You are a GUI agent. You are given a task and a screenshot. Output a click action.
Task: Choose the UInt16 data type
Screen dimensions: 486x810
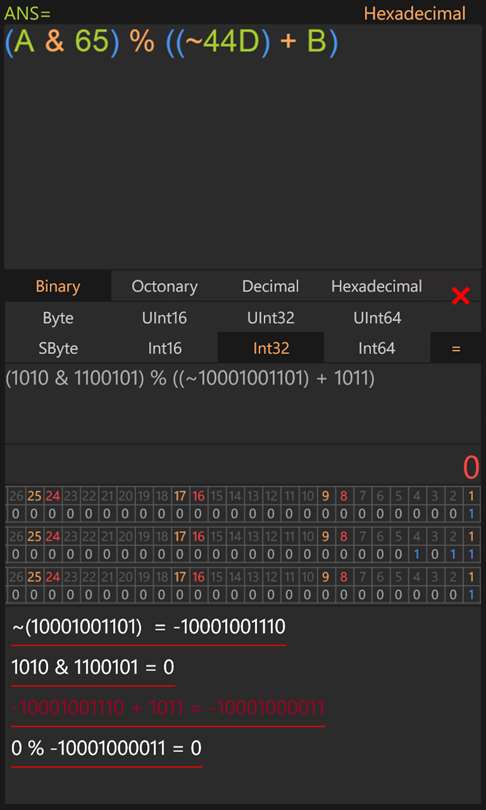(164, 318)
